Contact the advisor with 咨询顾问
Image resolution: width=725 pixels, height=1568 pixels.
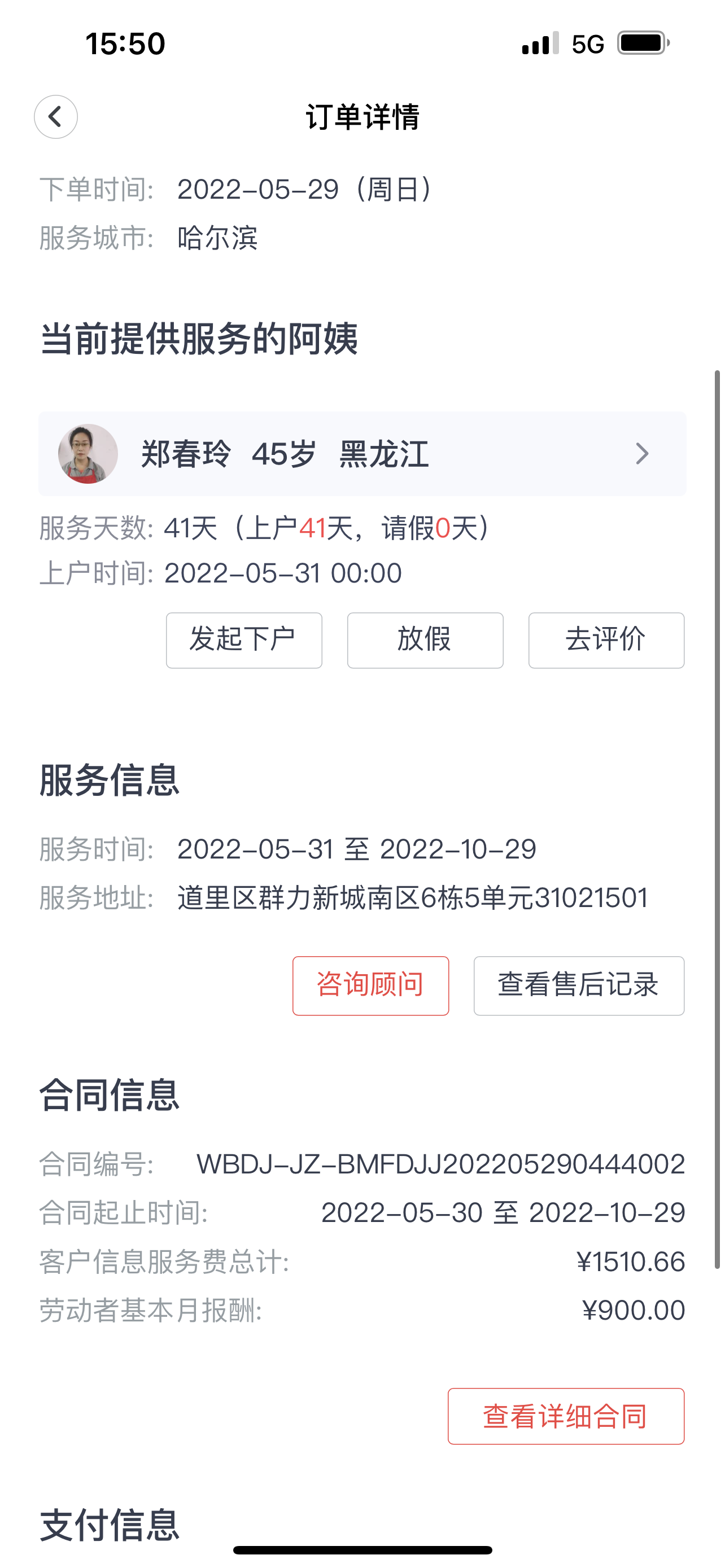(x=371, y=986)
